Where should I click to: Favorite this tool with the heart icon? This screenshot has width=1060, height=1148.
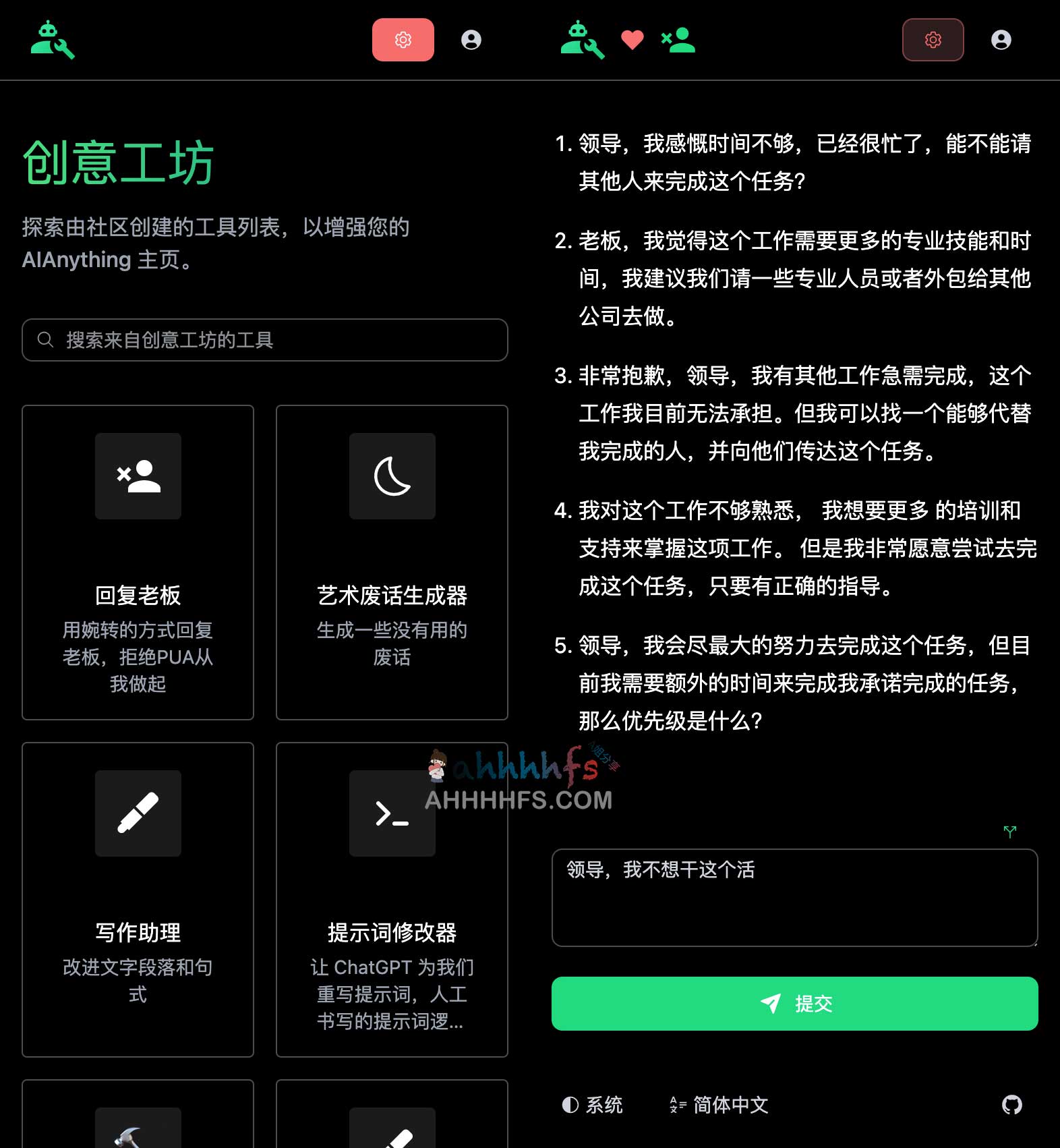(x=632, y=40)
